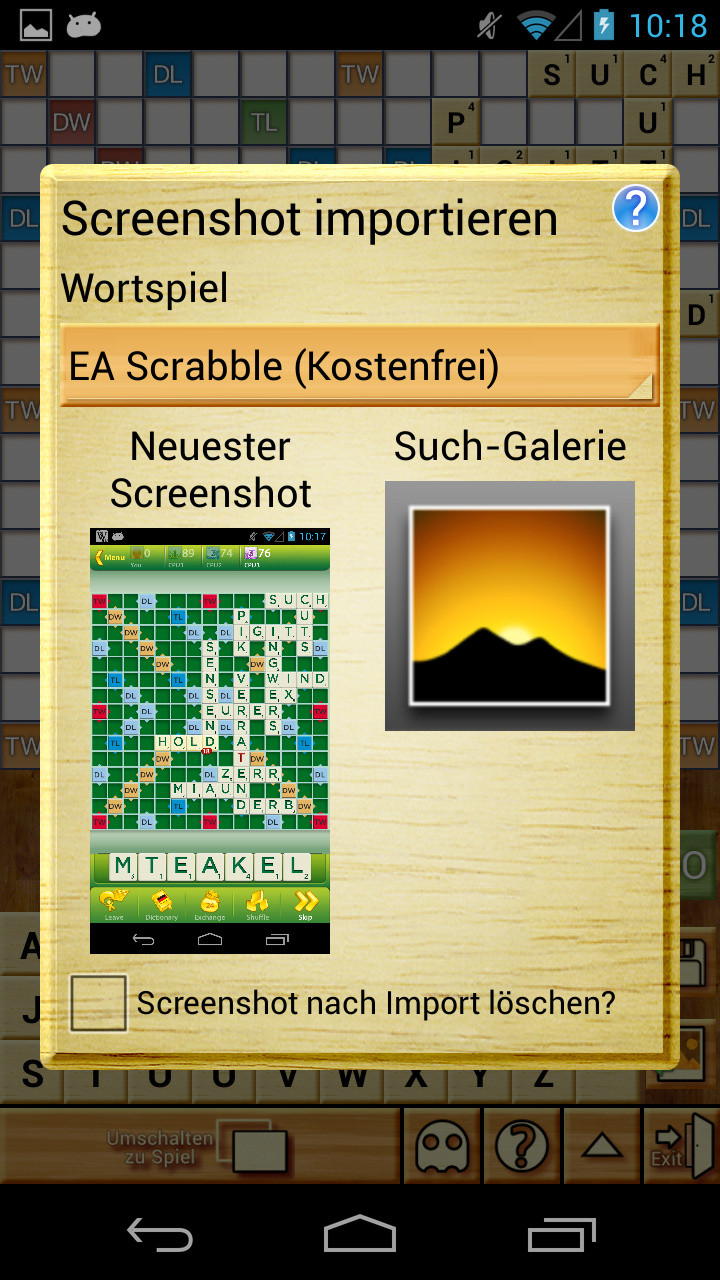The image size is (720, 1280).
Task: Expand the EA Scrabble (Kostenfrei) dropdown
Action: pyautogui.click(x=360, y=367)
